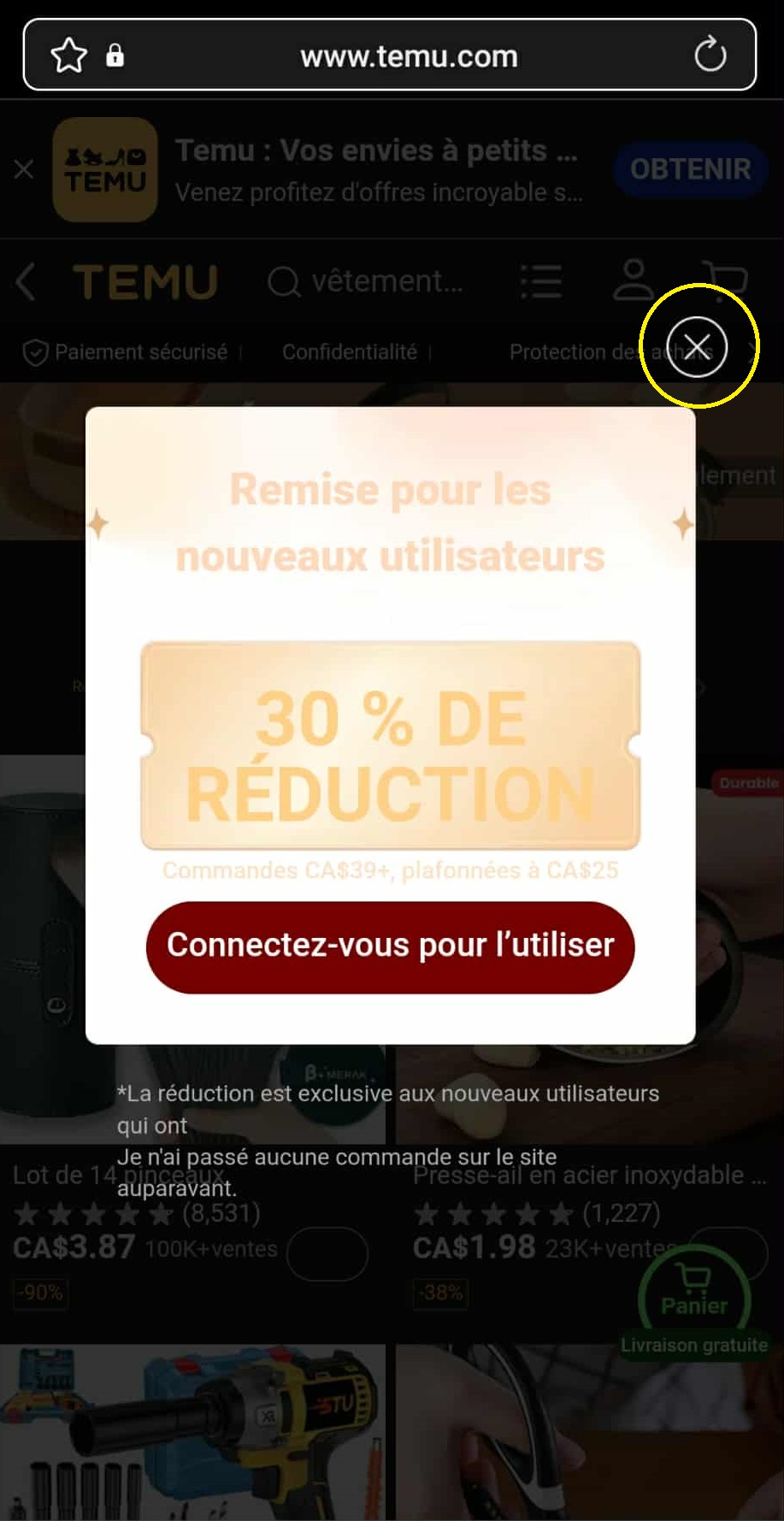
Task: Bookmark this page with the star icon
Action: point(69,56)
